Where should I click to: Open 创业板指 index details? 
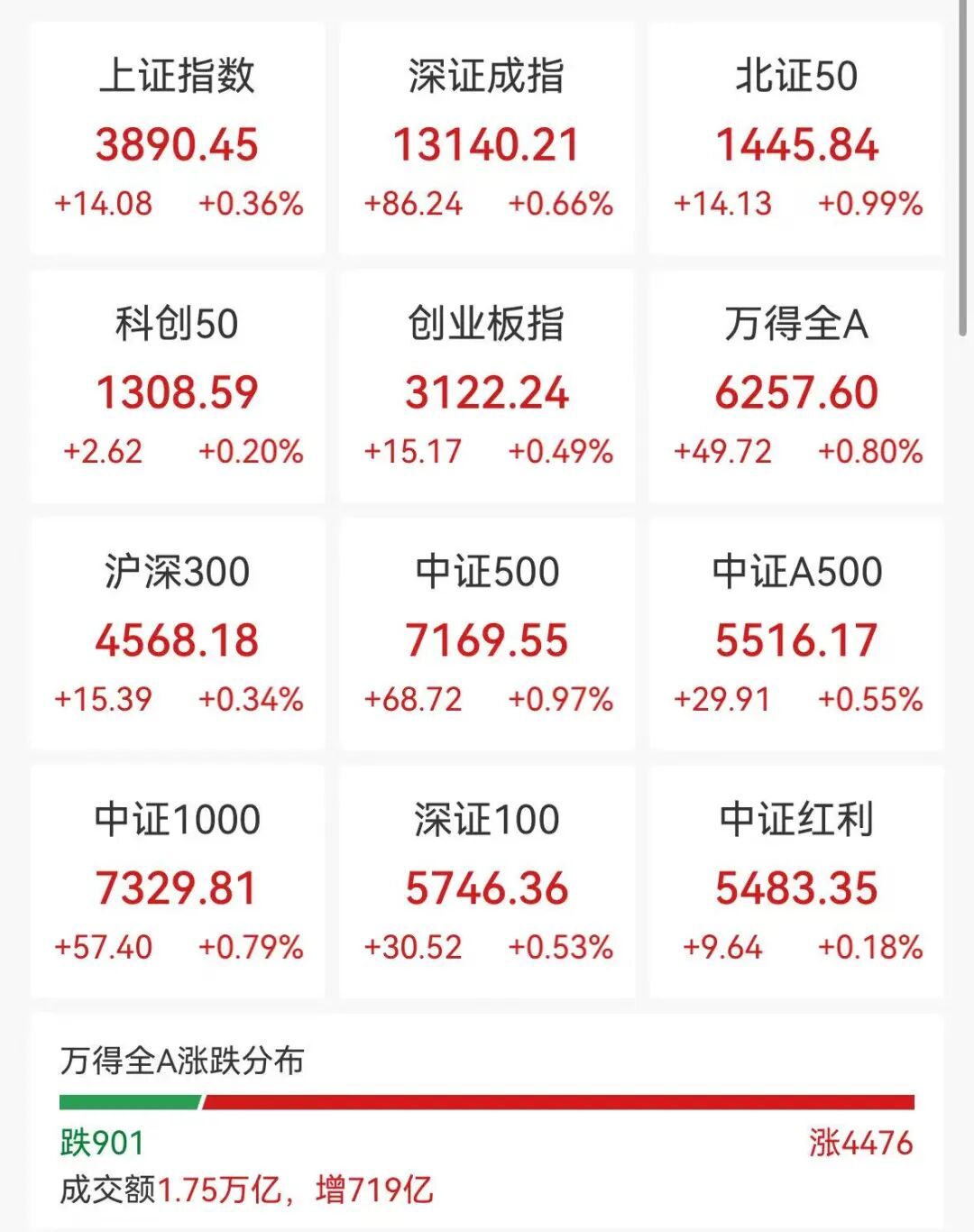pyautogui.click(x=487, y=388)
